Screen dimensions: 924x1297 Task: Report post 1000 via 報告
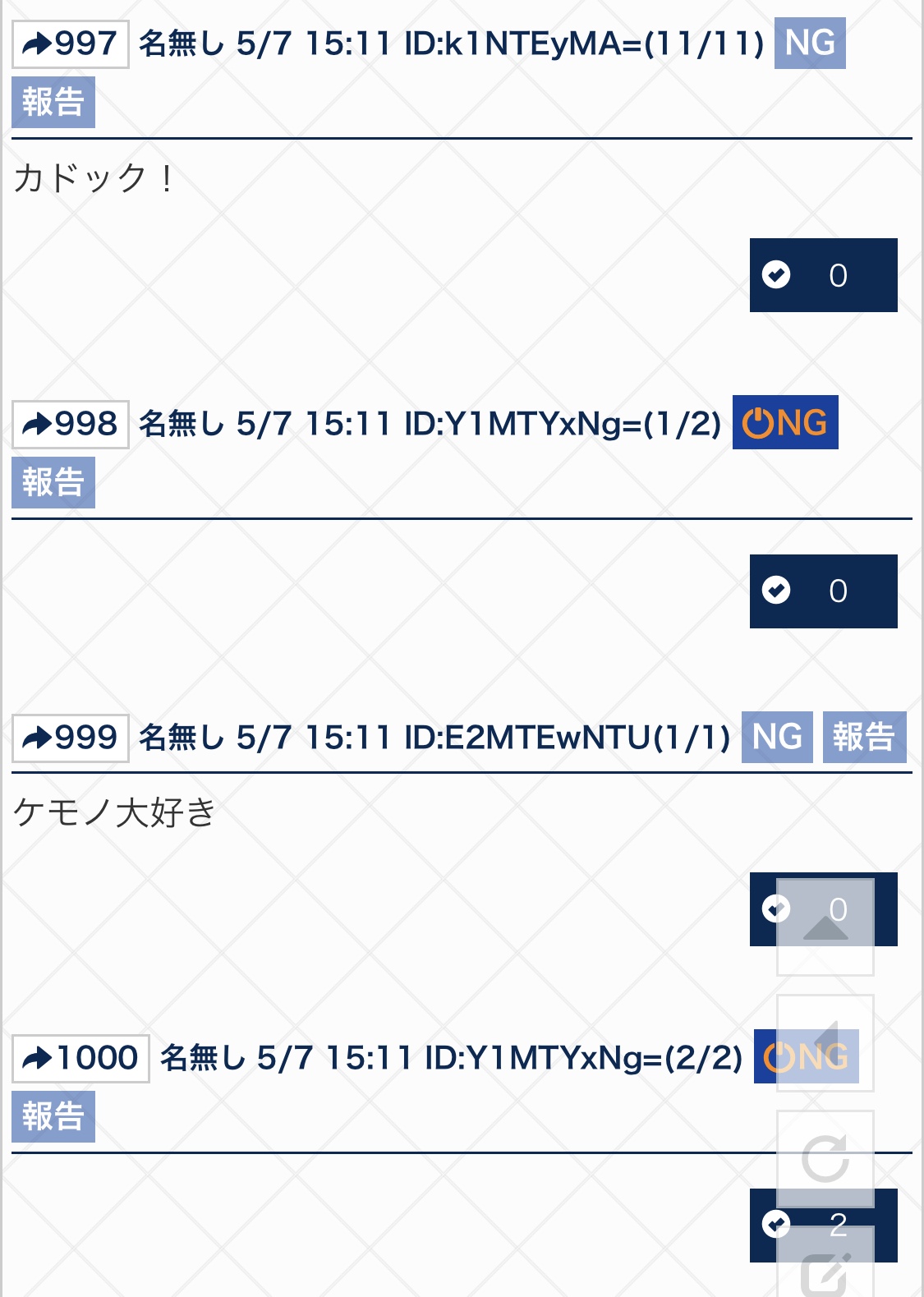click(53, 1117)
